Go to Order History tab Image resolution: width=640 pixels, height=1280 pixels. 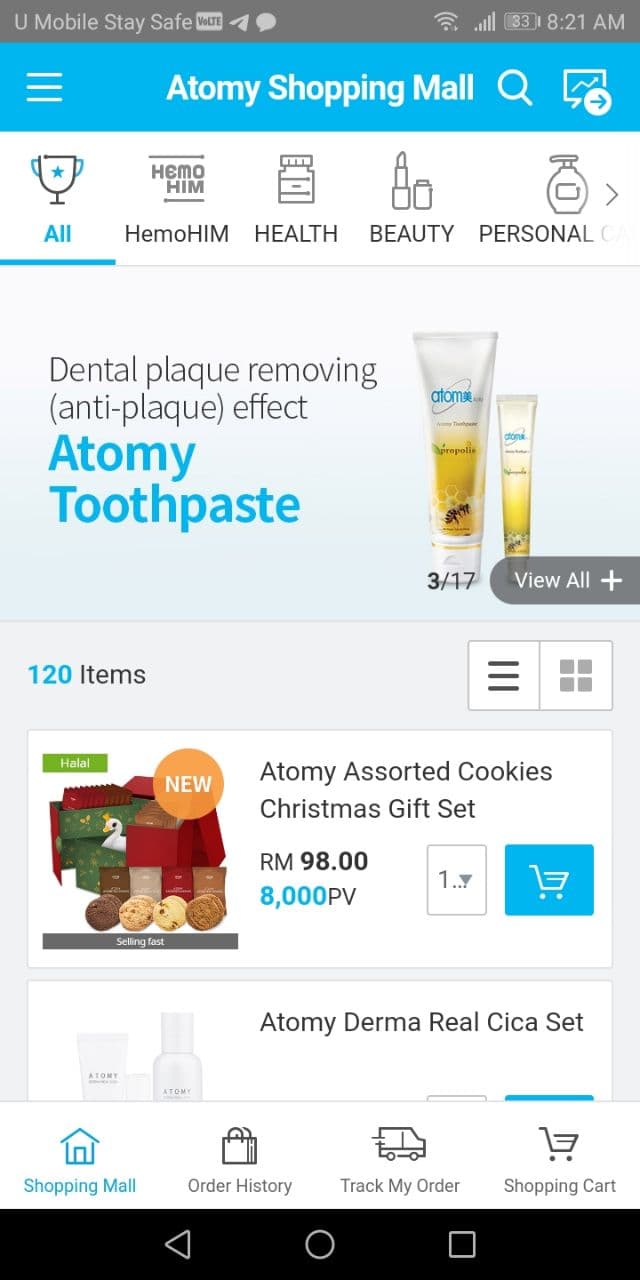tap(240, 1160)
